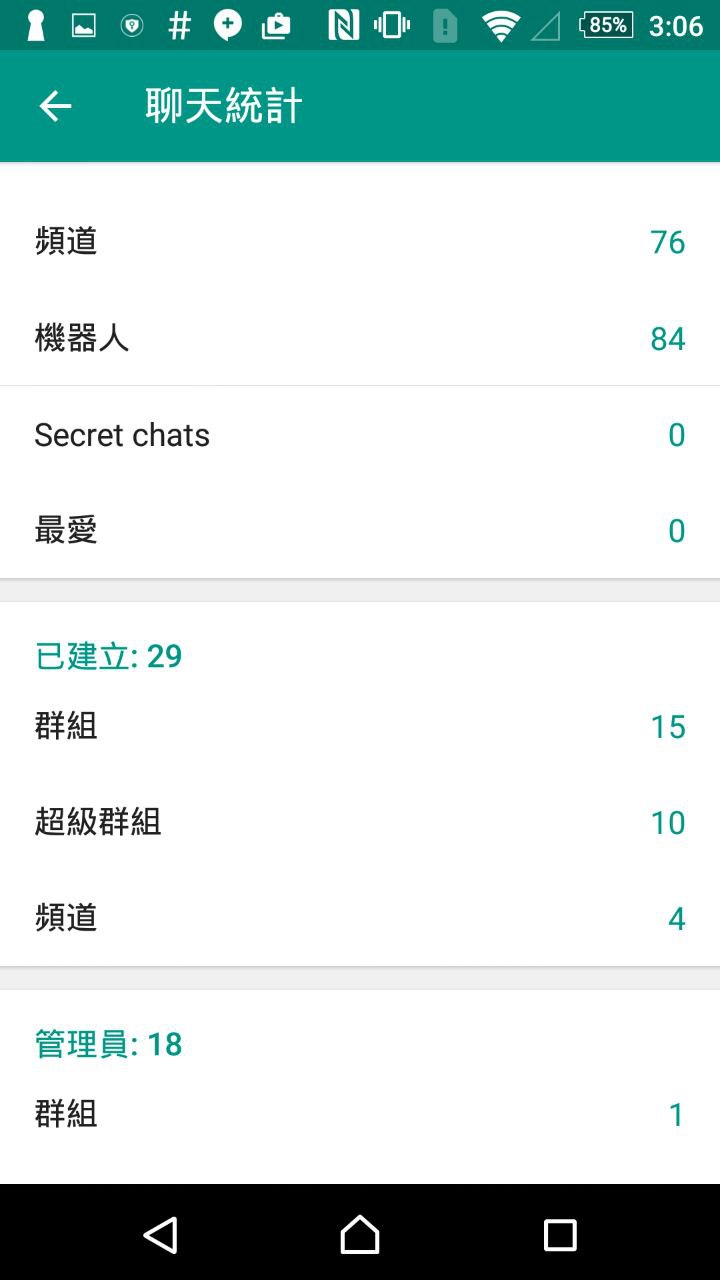Viewport: 720px width, 1280px height.
Task: Go back from the 聊天統計 screen
Action: [55, 106]
